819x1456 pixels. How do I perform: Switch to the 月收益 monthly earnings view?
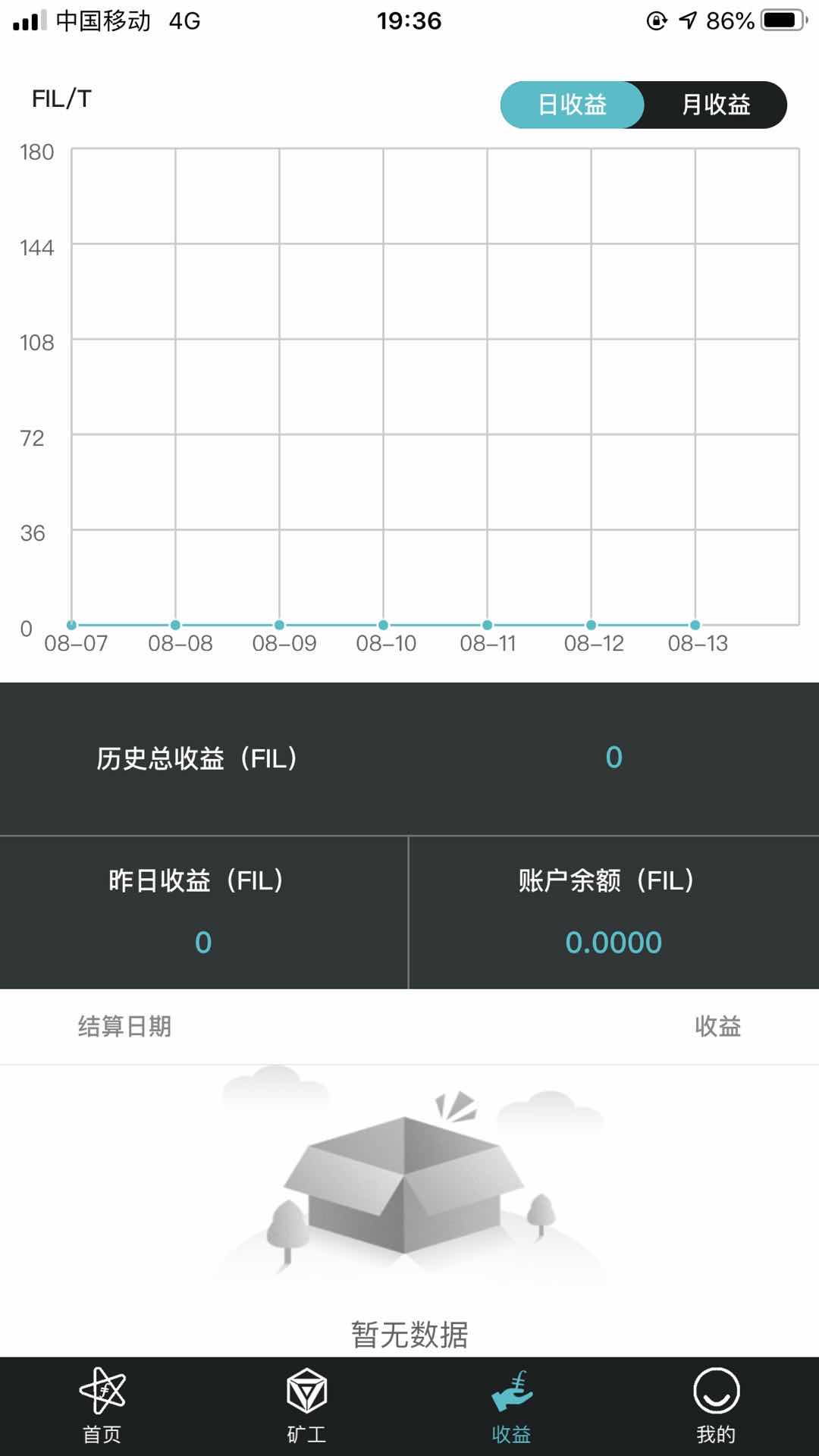[715, 105]
